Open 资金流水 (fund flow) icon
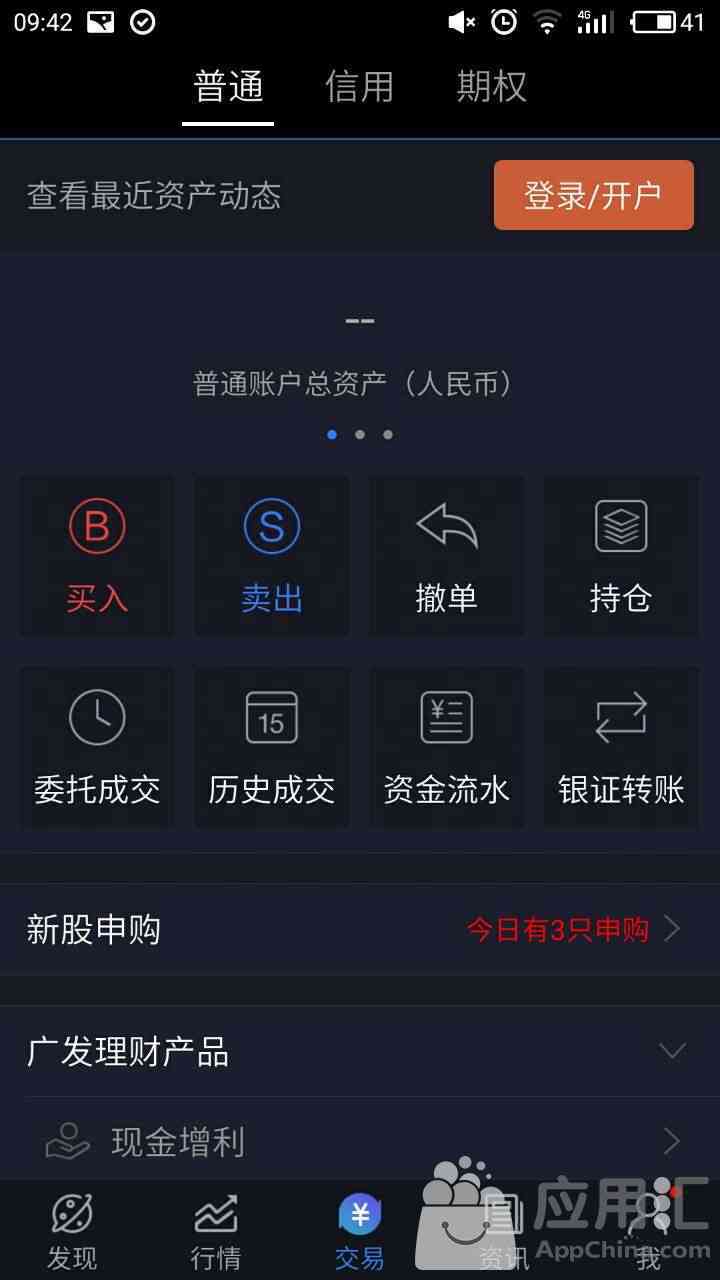This screenshot has width=720, height=1280. coord(446,747)
